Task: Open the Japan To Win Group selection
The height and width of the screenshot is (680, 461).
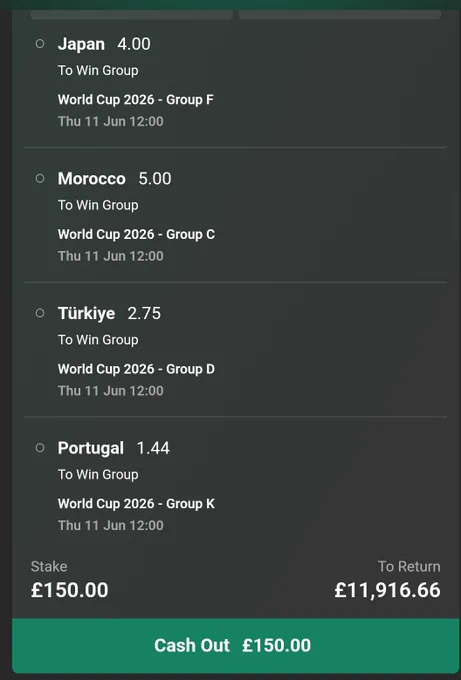Action: point(235,83)
